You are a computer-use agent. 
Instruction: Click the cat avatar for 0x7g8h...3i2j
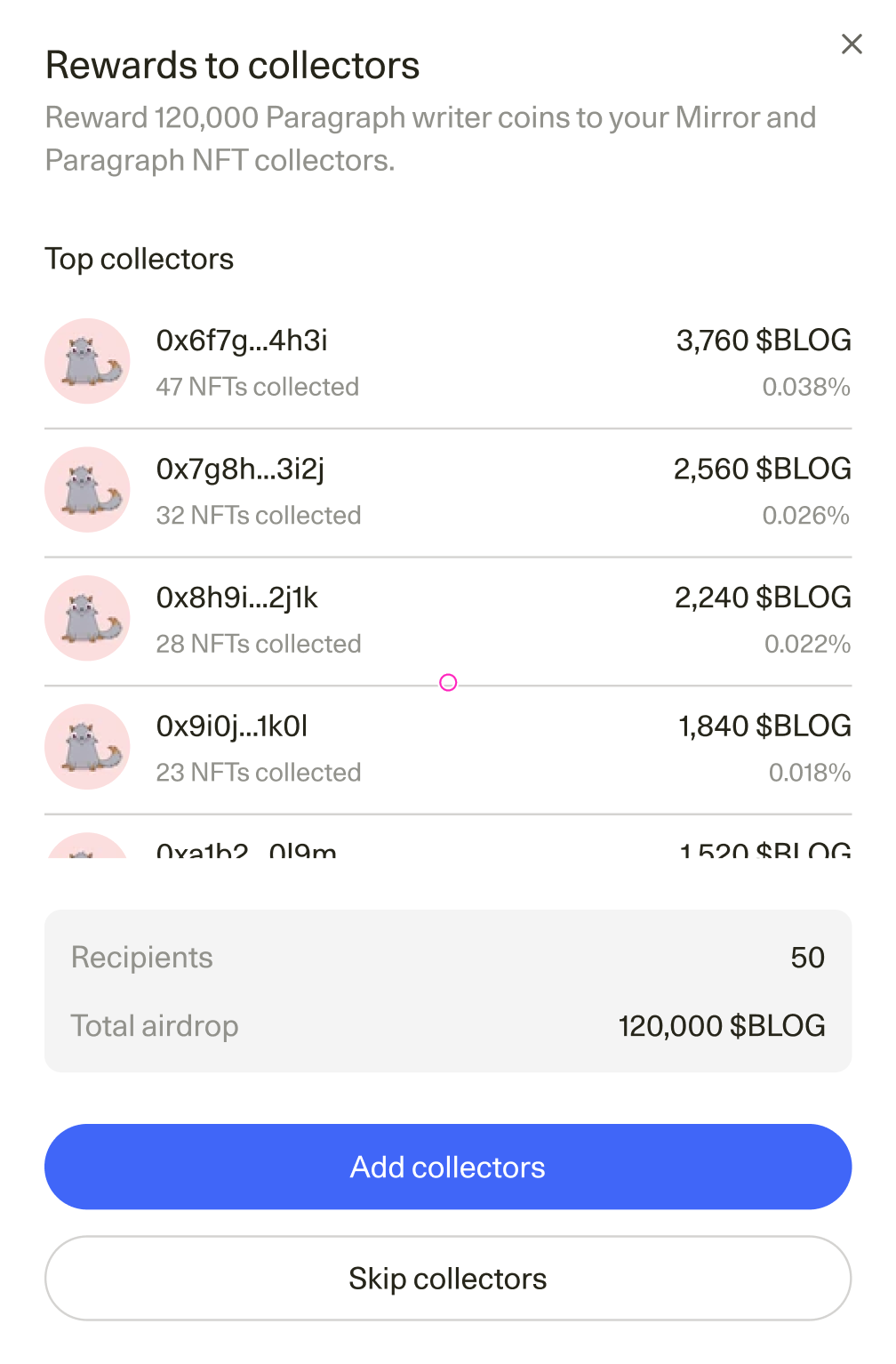pos(87,490)
